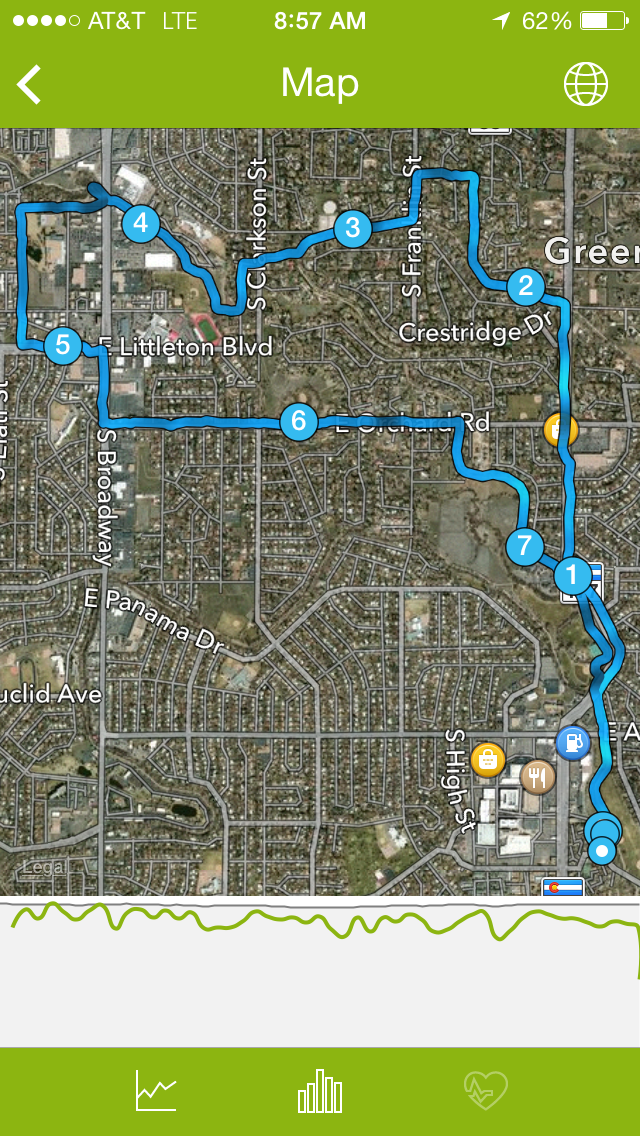This screenshot has width=640, height=1136.
Task: Select mile marker 5 on the route
Action: (63, 346)
